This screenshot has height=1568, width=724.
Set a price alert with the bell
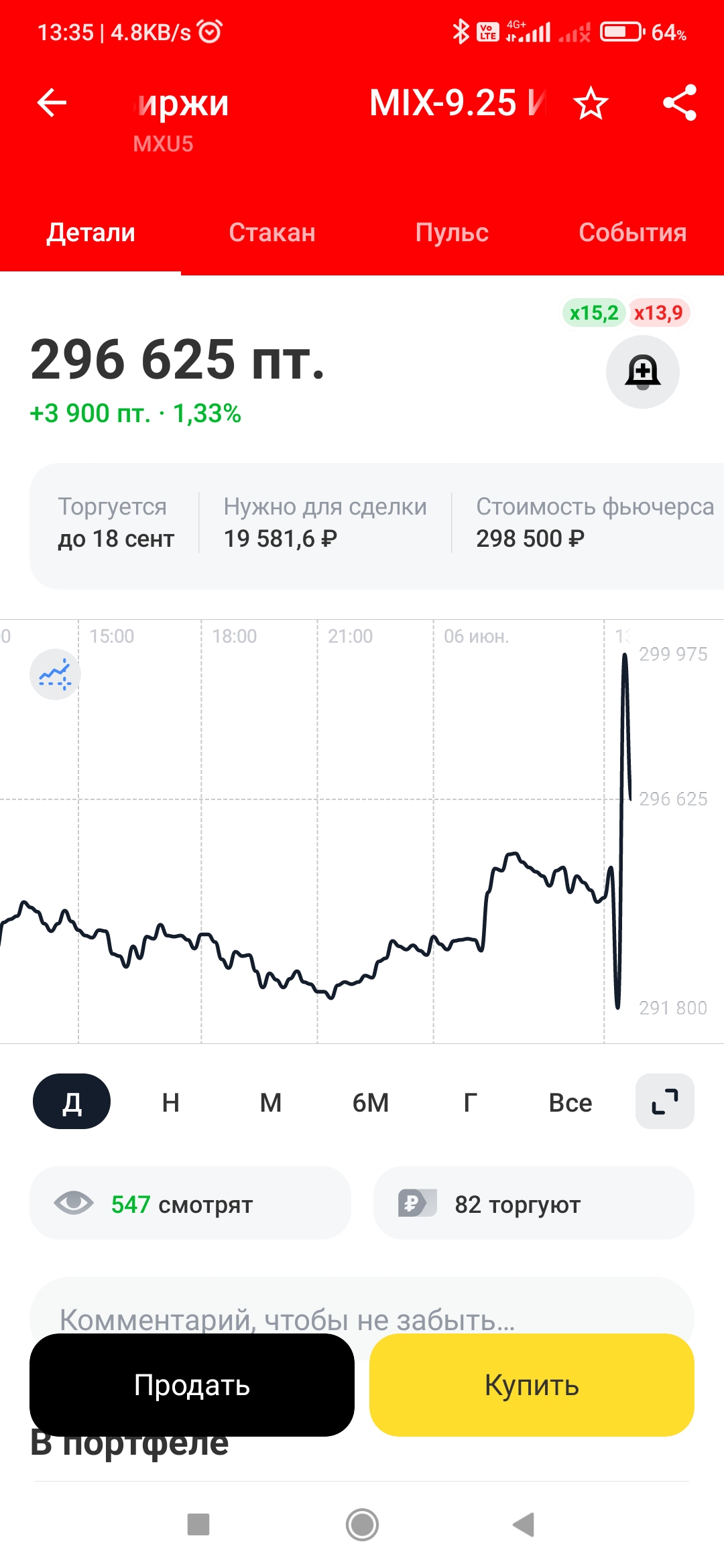[x=642, y=372]
